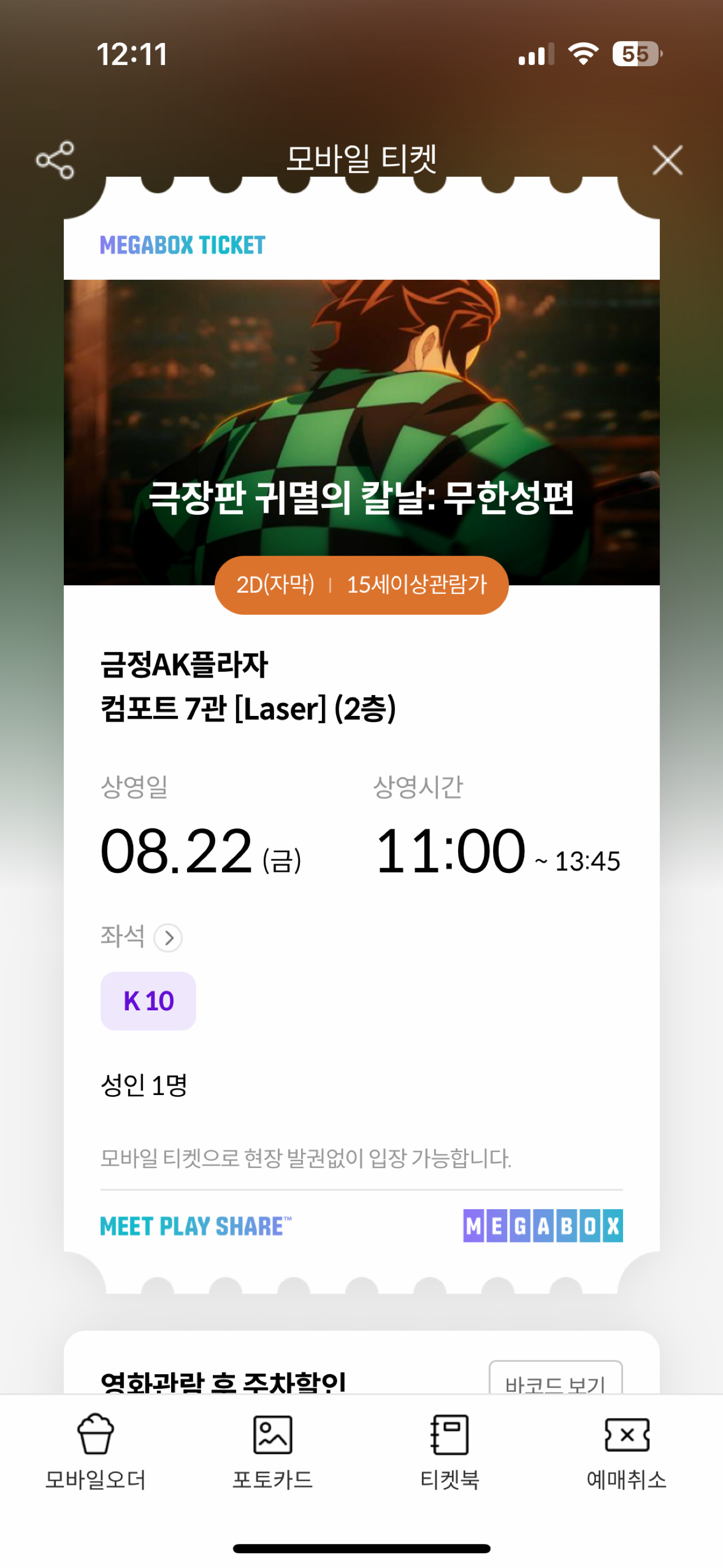
Task: Close the mobile ticket screen
Action: click(x=667, y=160)
